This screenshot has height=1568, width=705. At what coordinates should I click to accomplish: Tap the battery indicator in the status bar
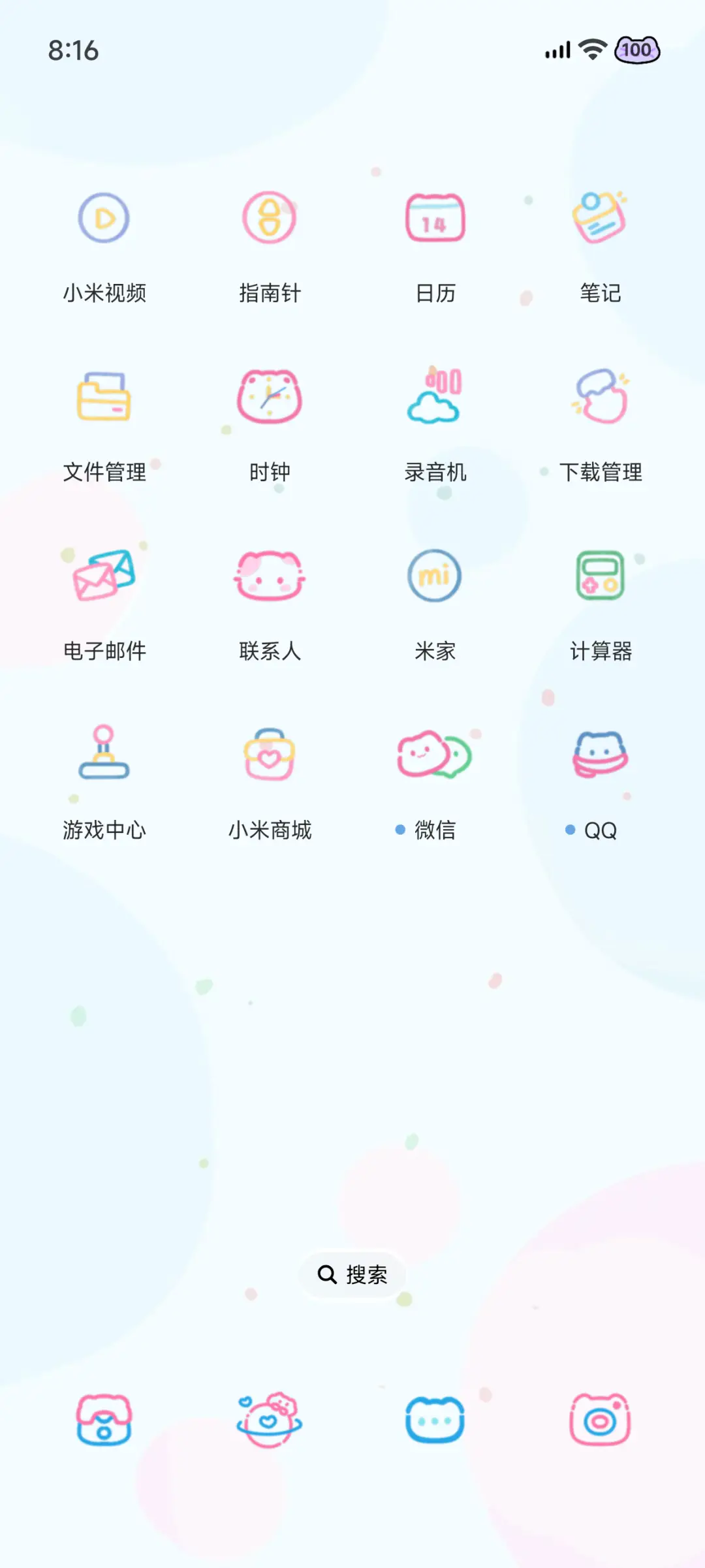pos(636,49)
